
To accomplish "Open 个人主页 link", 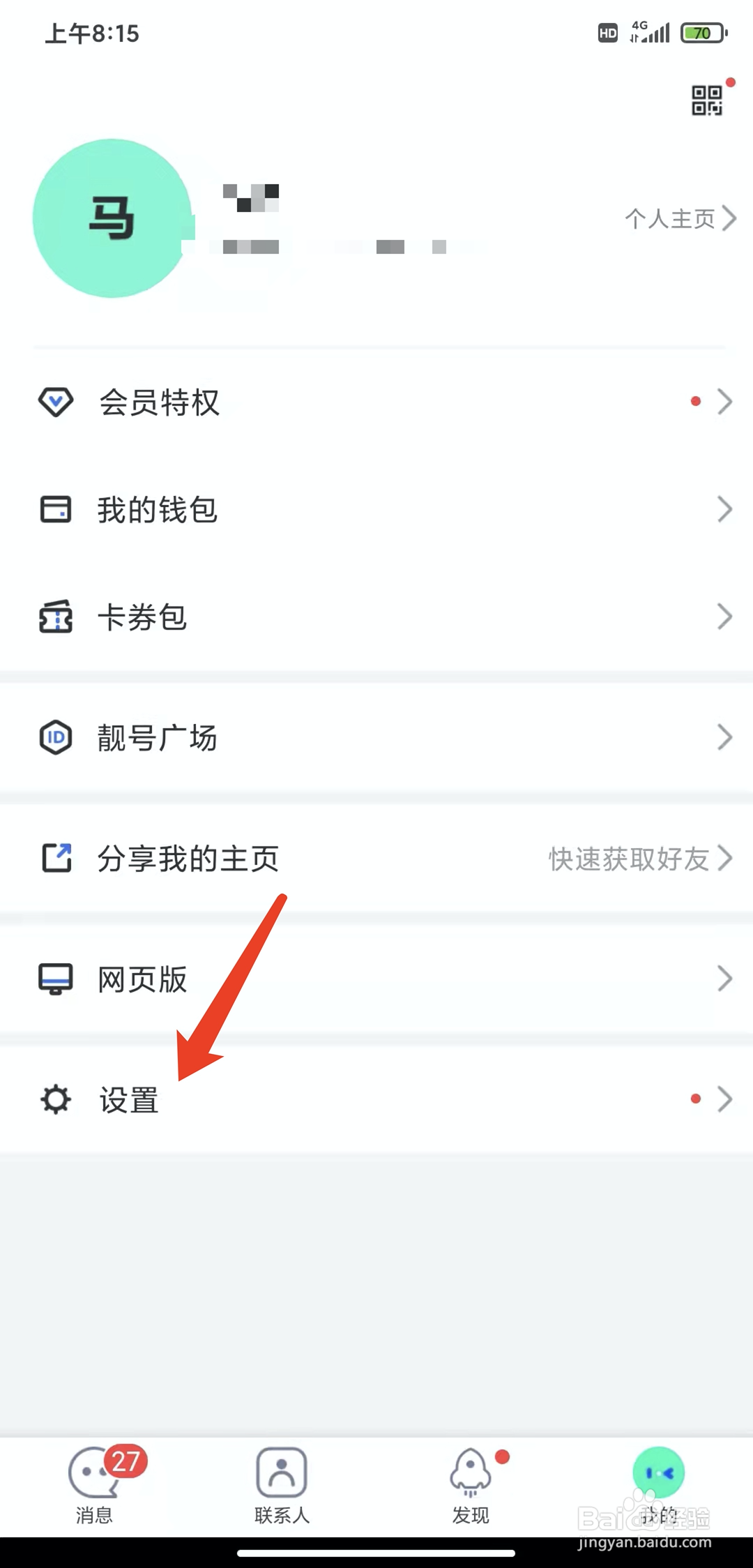I will pos(671,218).
